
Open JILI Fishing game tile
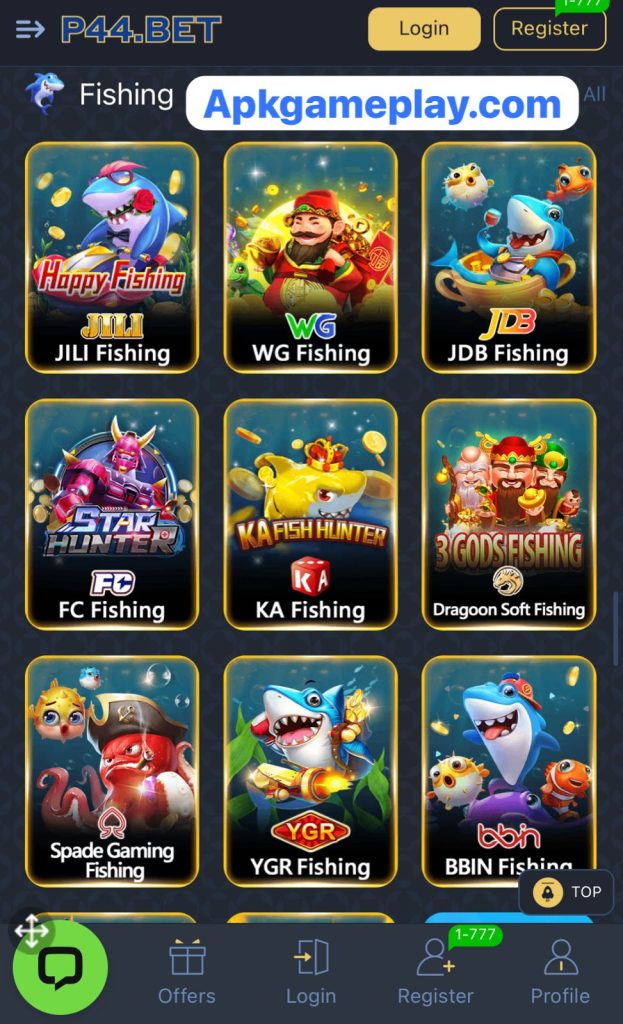tap(112, 257)
